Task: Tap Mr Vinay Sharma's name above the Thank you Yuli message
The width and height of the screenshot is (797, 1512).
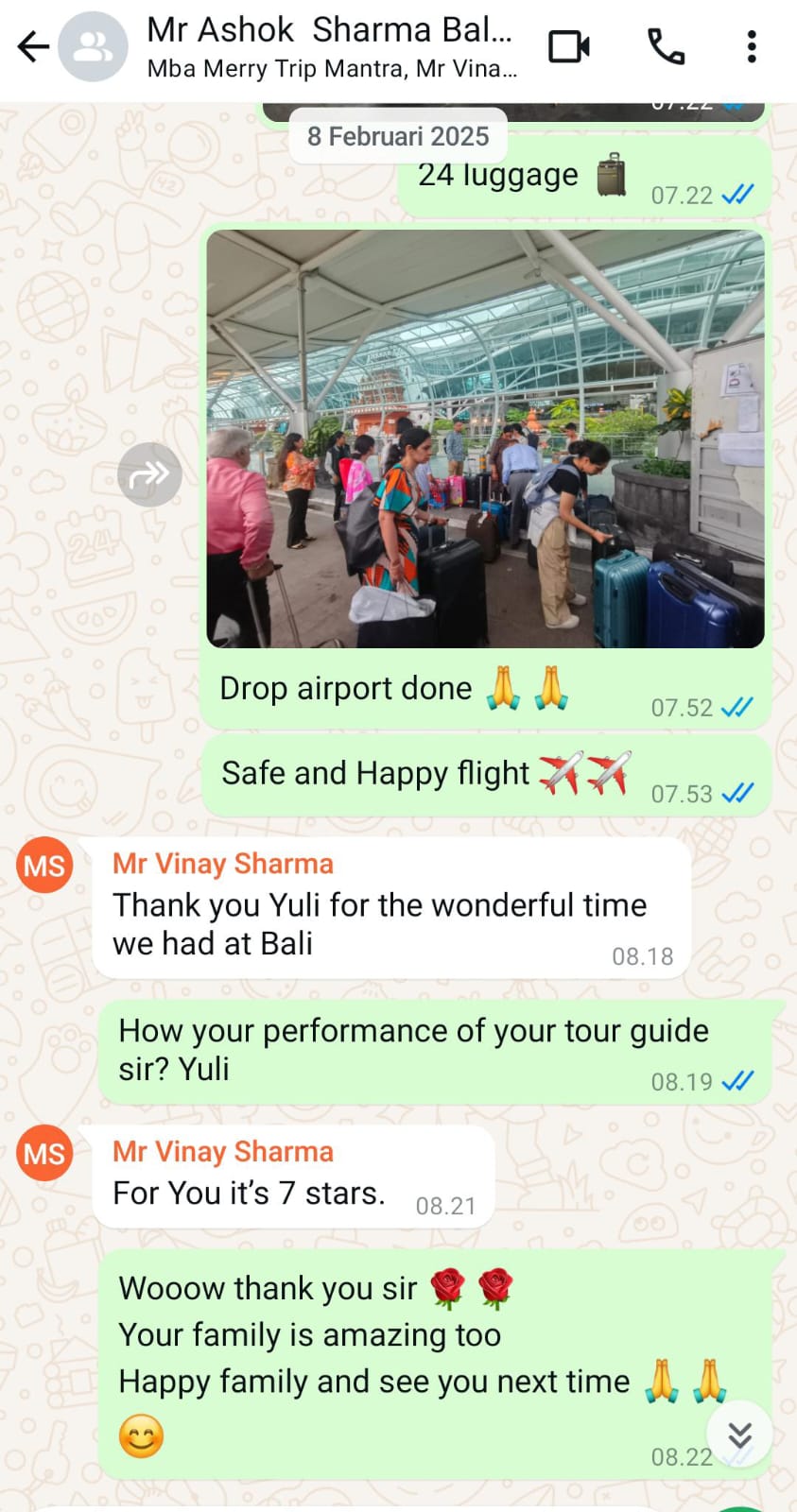Action: coord(223,864)
